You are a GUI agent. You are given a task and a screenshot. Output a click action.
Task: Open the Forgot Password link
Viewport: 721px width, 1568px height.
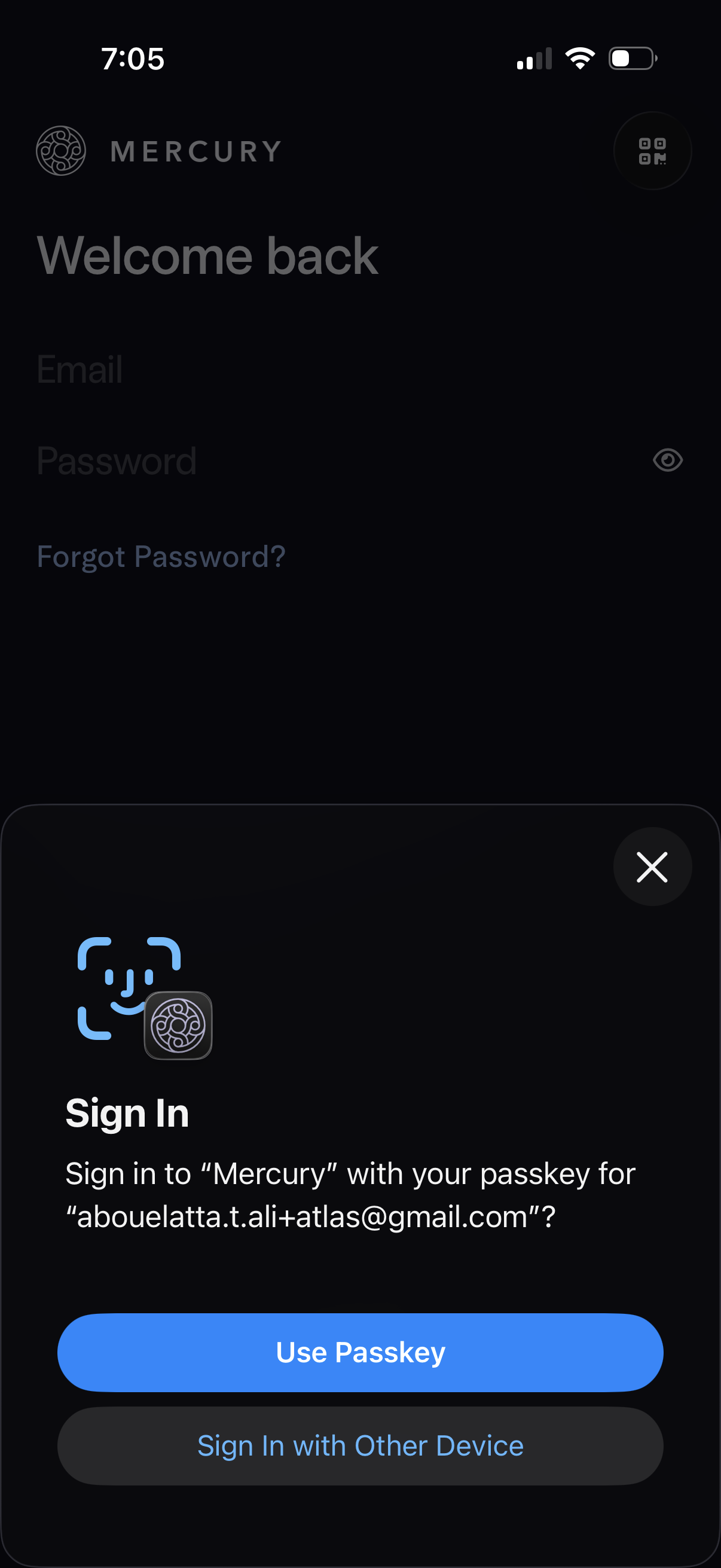point(161,556)
